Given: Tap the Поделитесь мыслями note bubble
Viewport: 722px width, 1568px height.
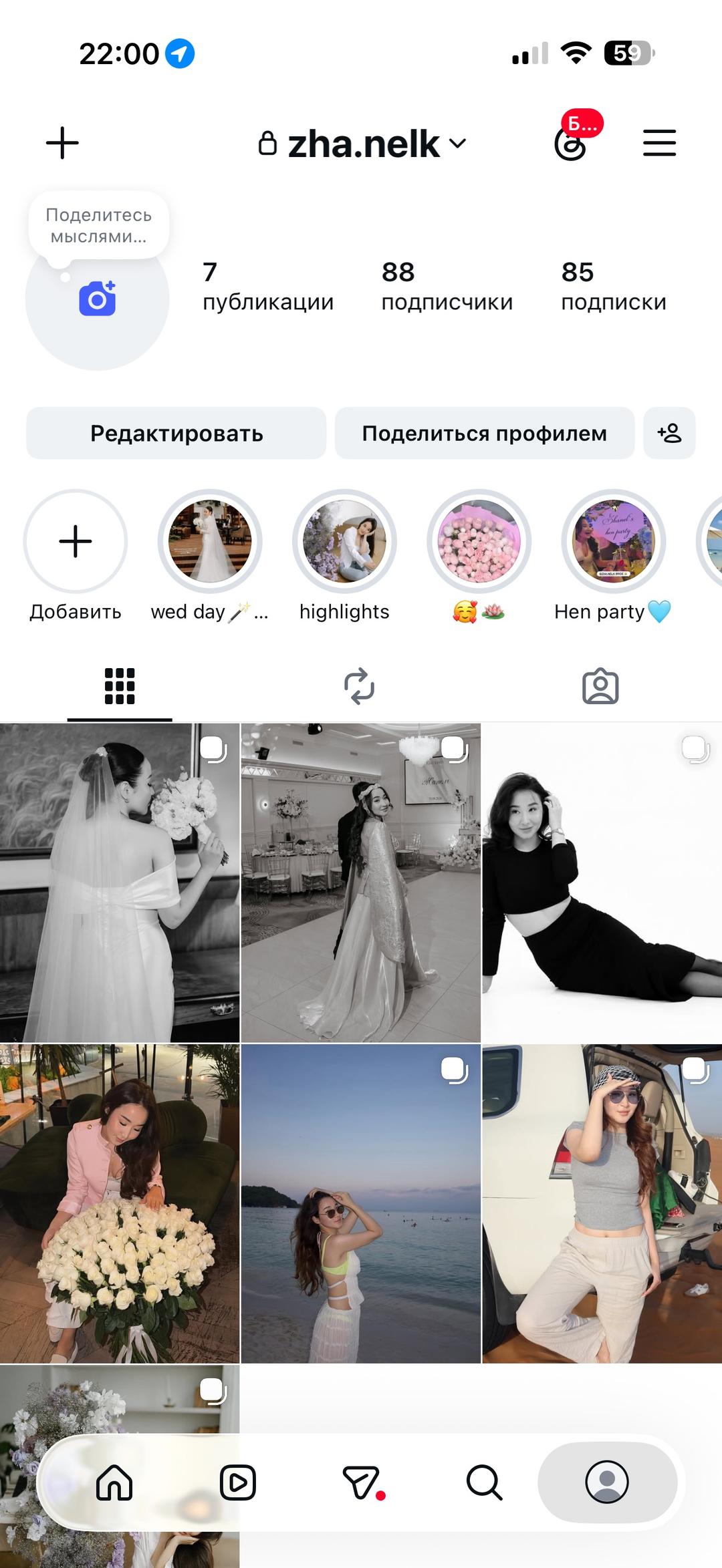Looking at the screenshot, I should click(x=98, y=225).
